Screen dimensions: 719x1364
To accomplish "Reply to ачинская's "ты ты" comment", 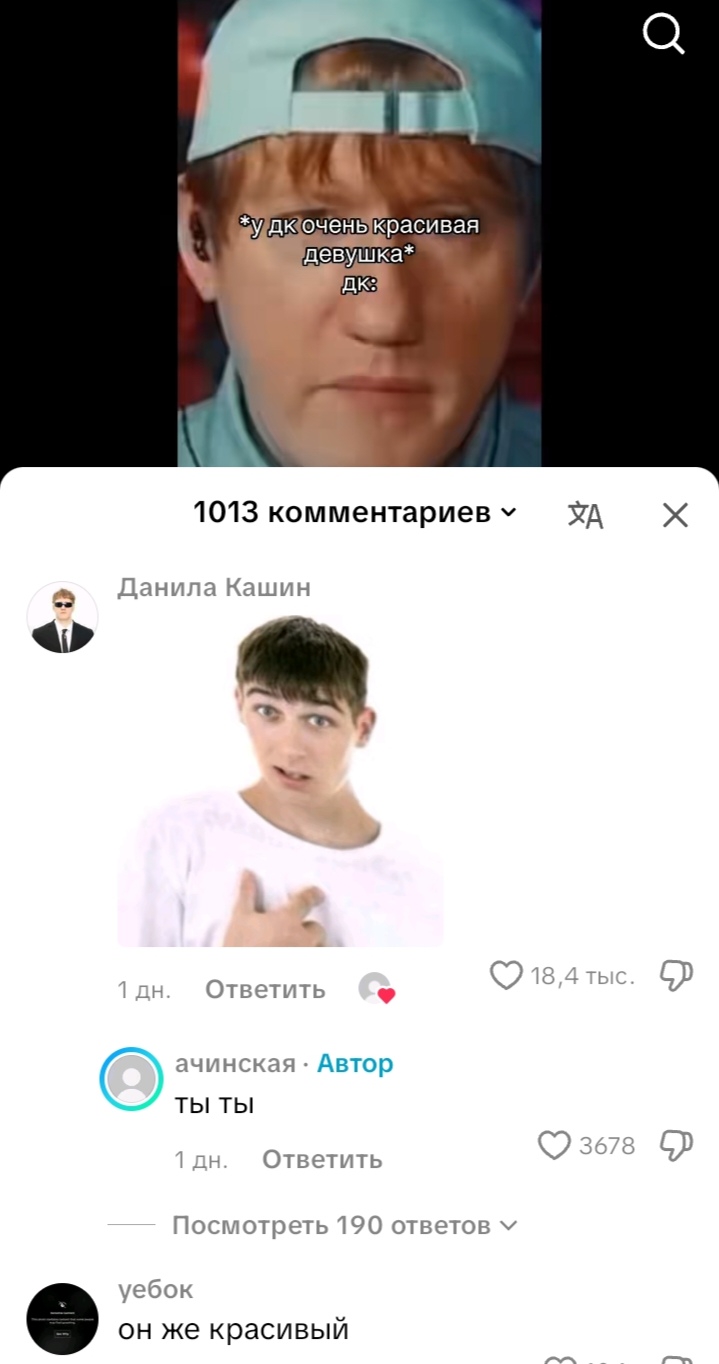I will pos(322,1160).
